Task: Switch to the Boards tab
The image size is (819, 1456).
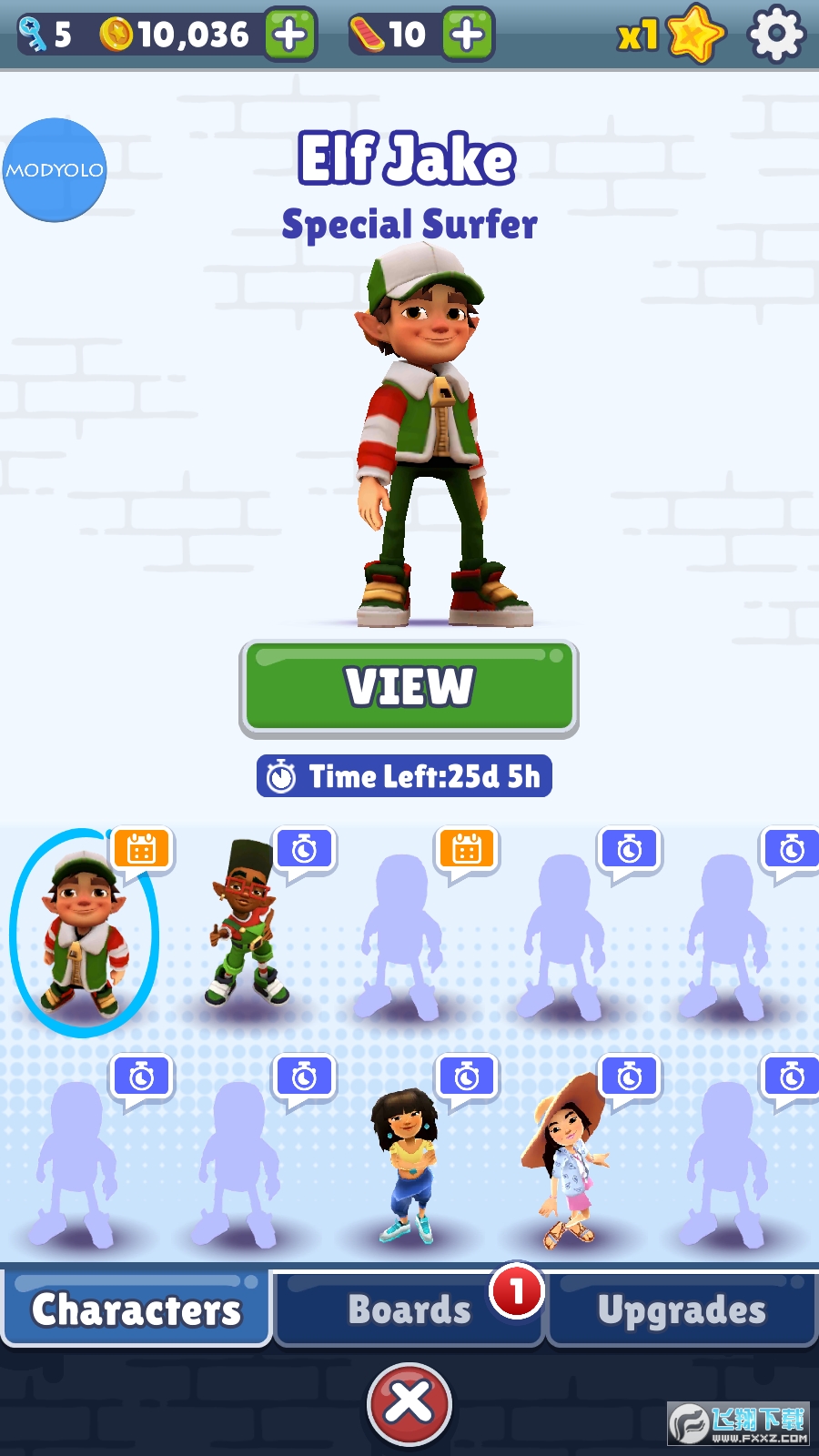Action: (409, 1309)
